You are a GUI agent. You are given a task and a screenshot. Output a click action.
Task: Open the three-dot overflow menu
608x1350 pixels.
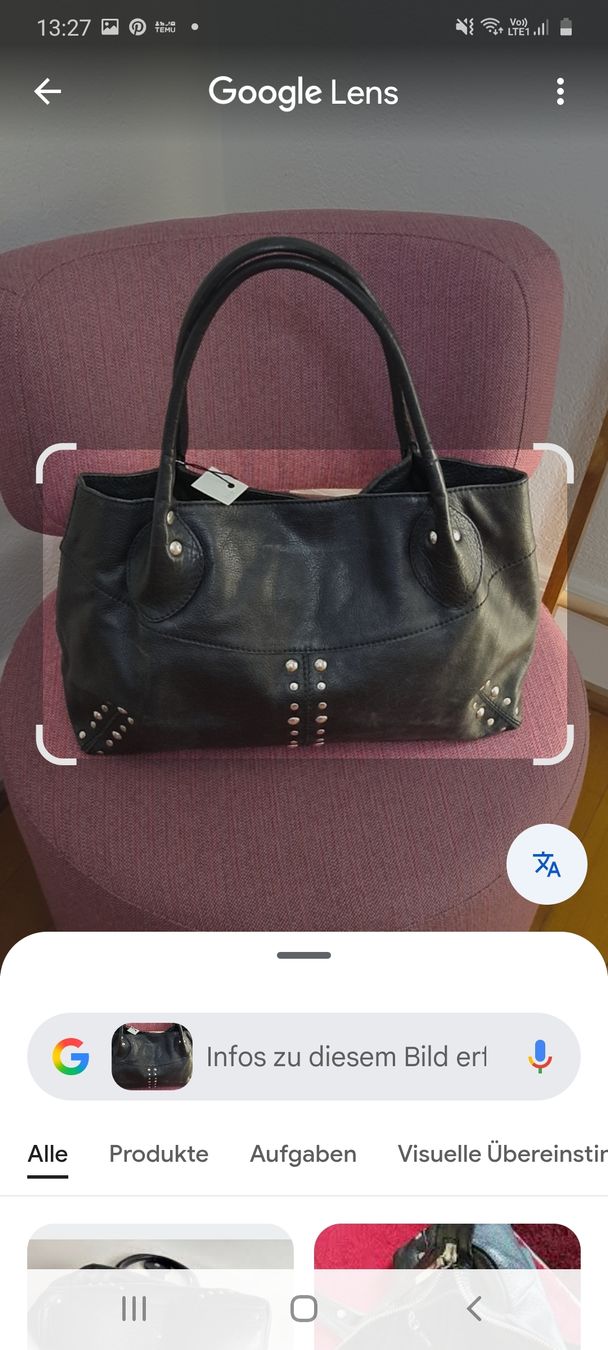(560, 92)
